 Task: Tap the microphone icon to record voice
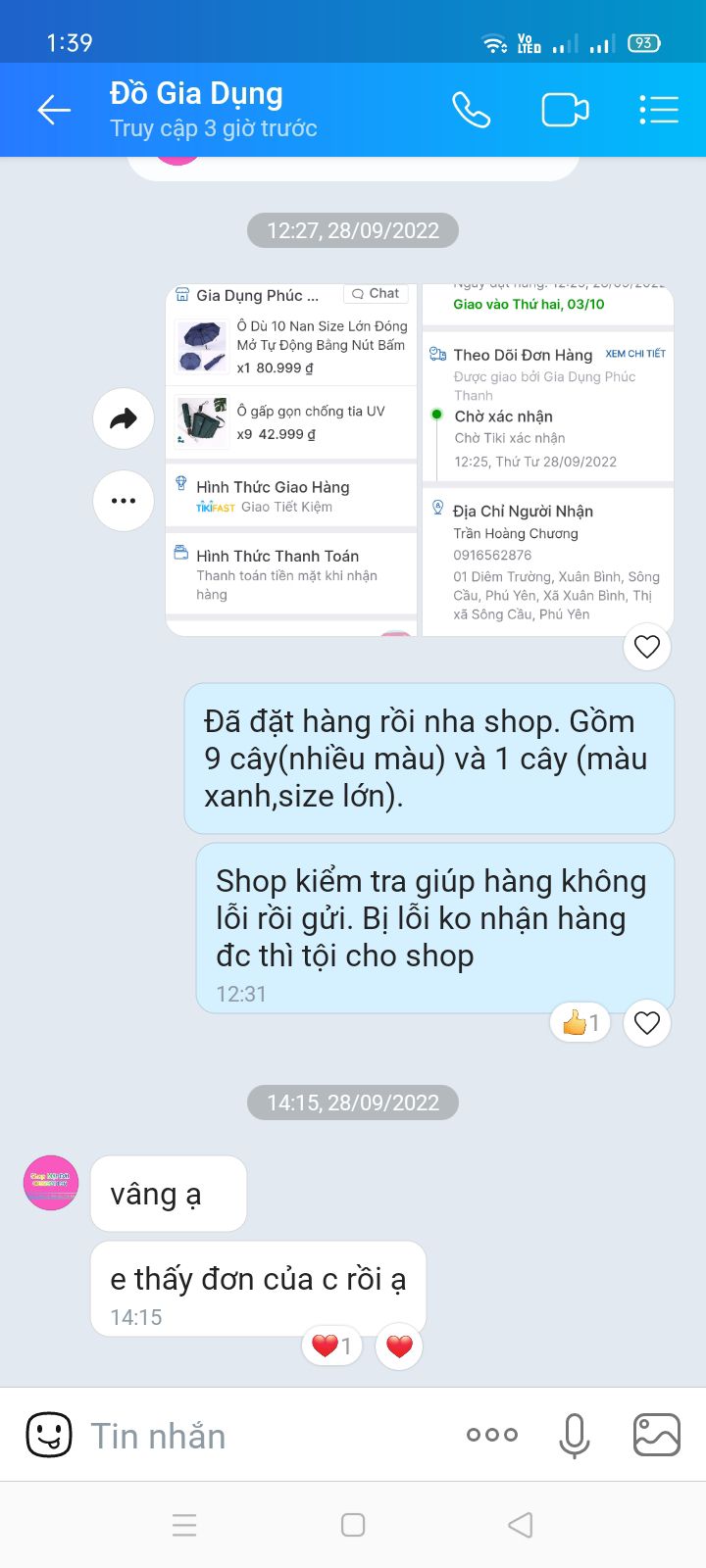click(574, 1434)
